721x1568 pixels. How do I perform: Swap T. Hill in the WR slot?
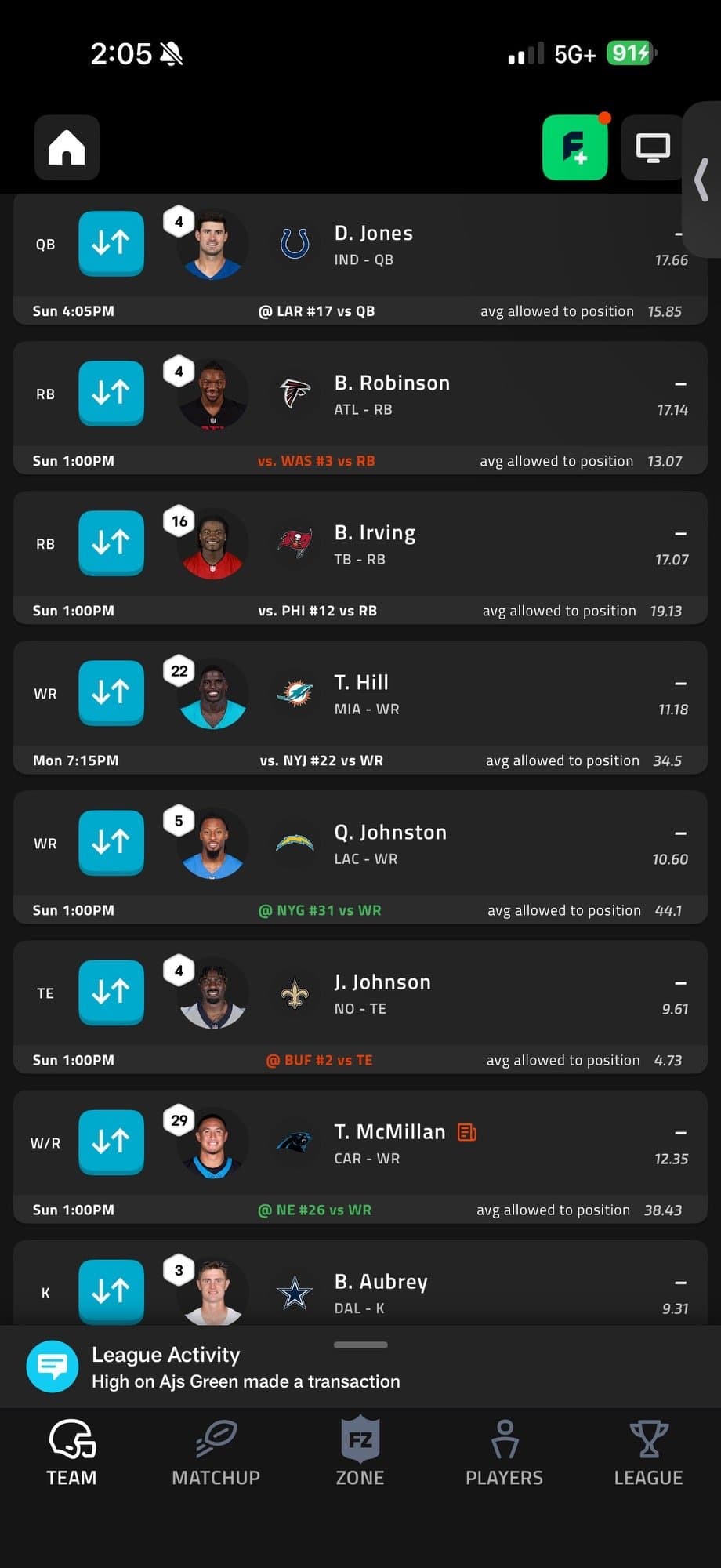[111, 692]
